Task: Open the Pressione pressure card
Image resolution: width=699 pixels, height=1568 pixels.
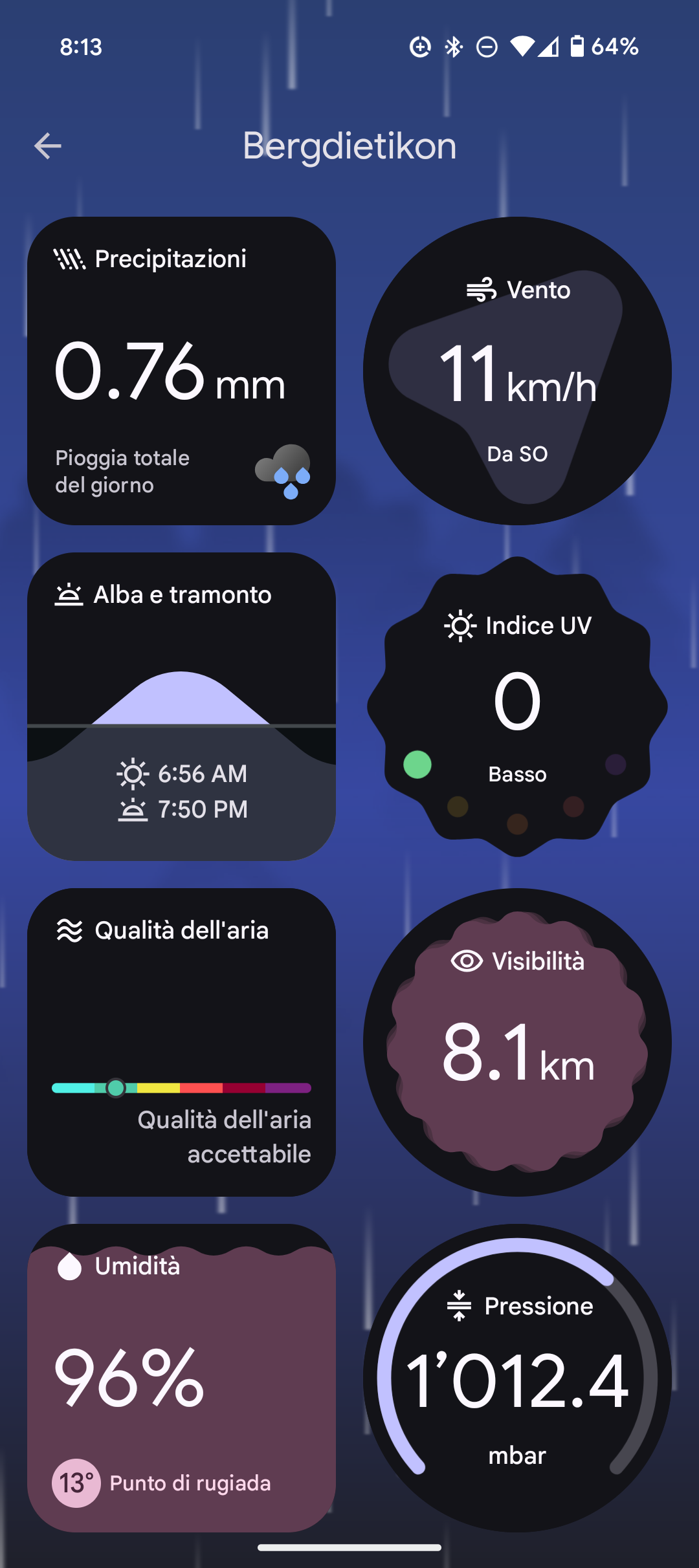Action: coord(517,1378)
